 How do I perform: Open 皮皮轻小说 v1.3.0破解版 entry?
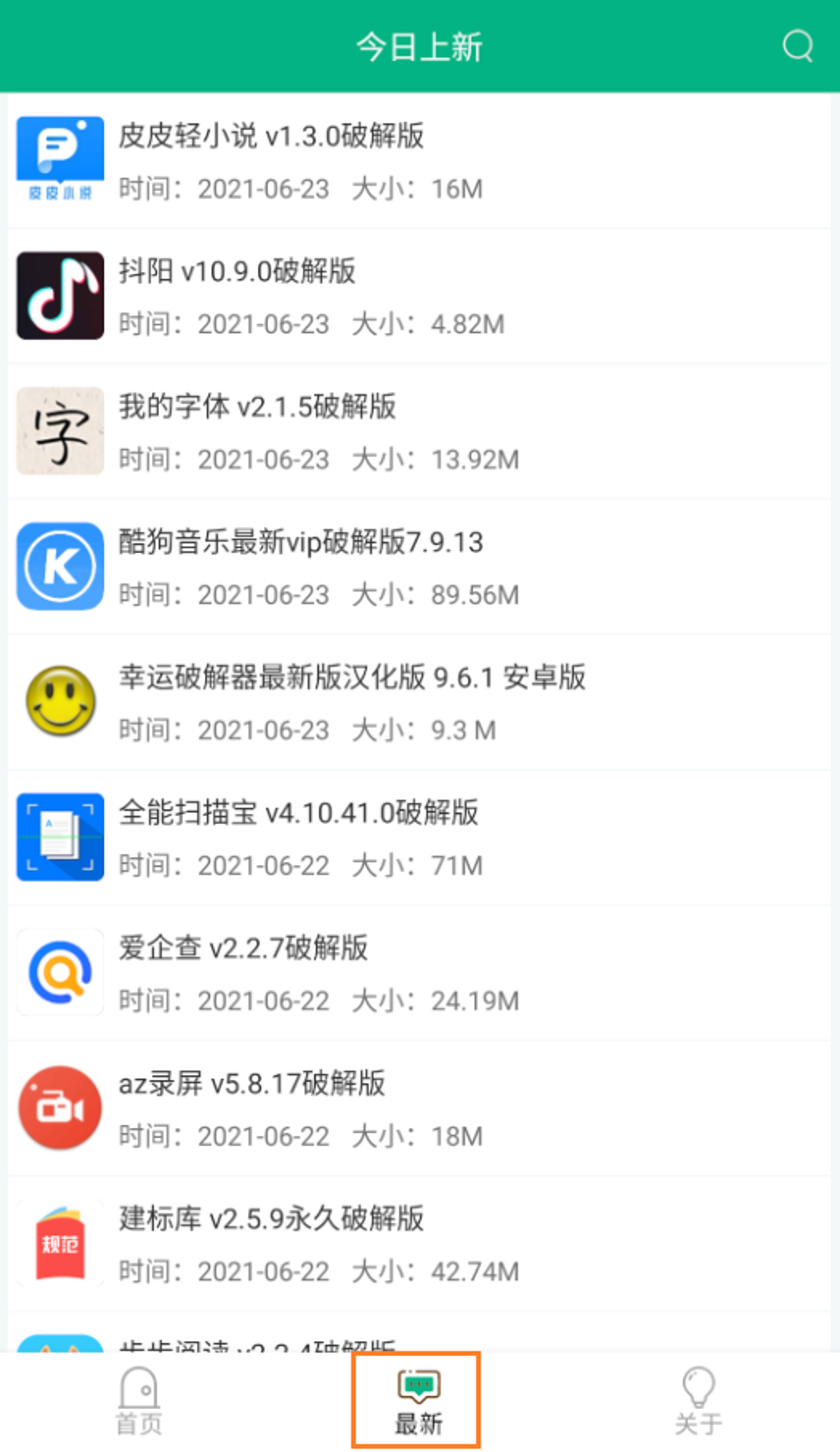click(420, 161)
